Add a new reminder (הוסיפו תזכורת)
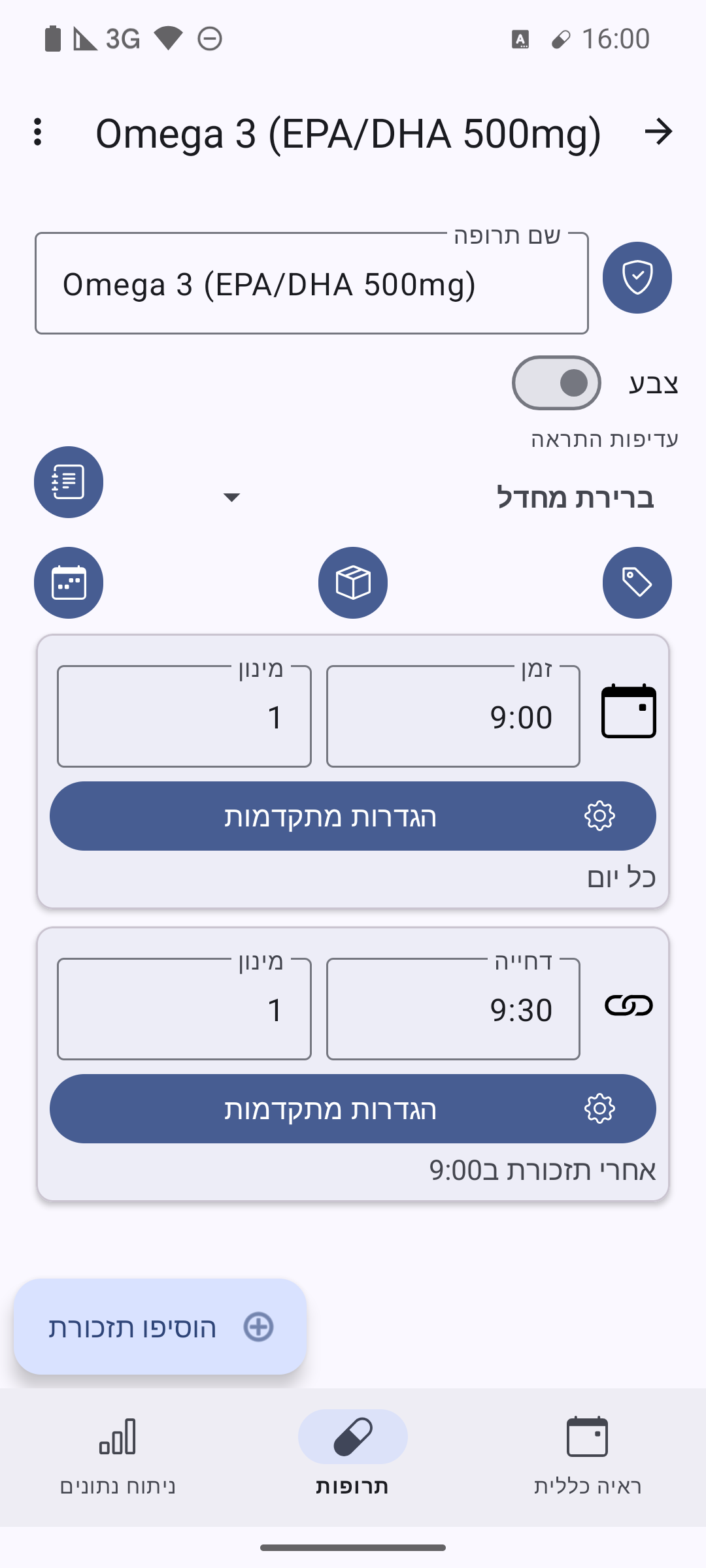This screenshot has height=1568, width=706. (160, 1327)
